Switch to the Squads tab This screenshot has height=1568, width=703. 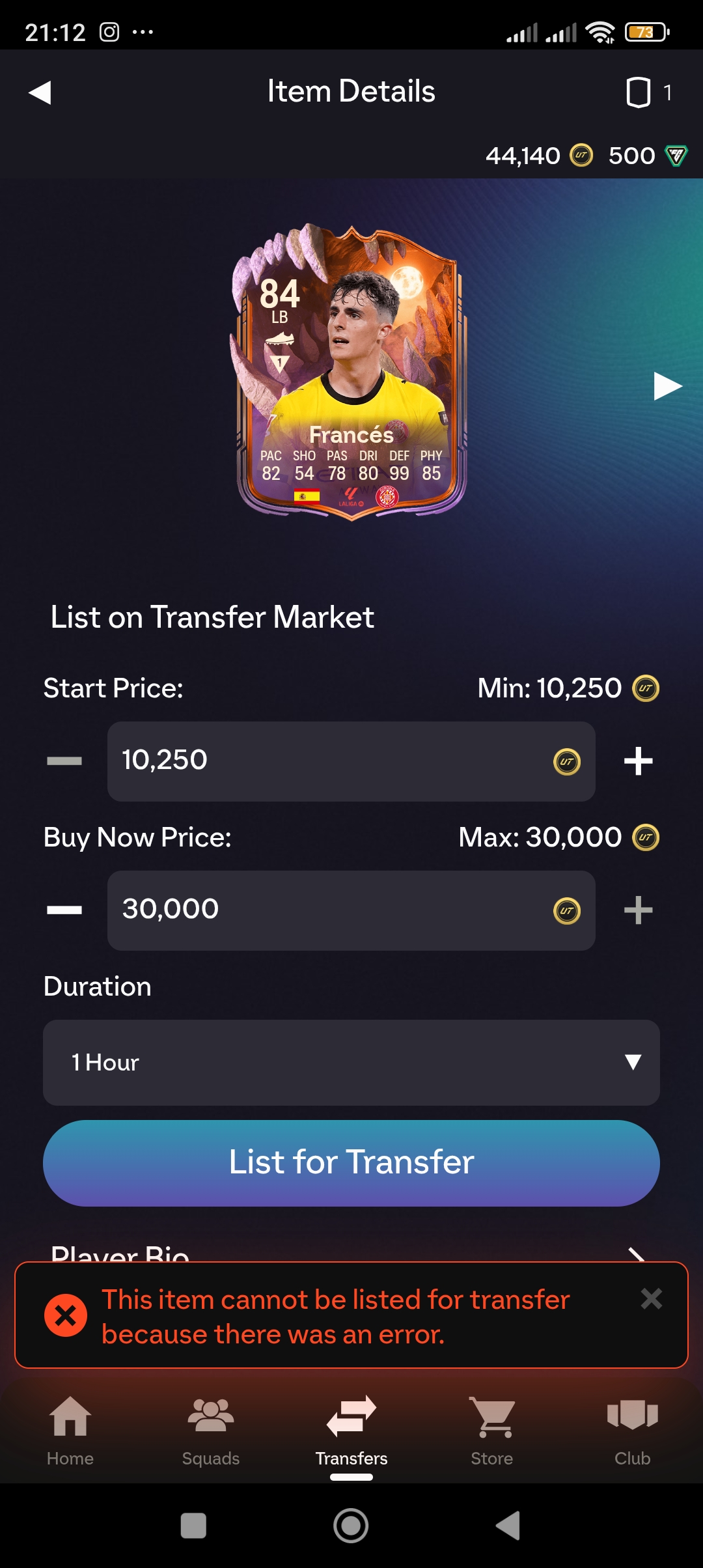pyautogui.click(x=211, y=1430)
